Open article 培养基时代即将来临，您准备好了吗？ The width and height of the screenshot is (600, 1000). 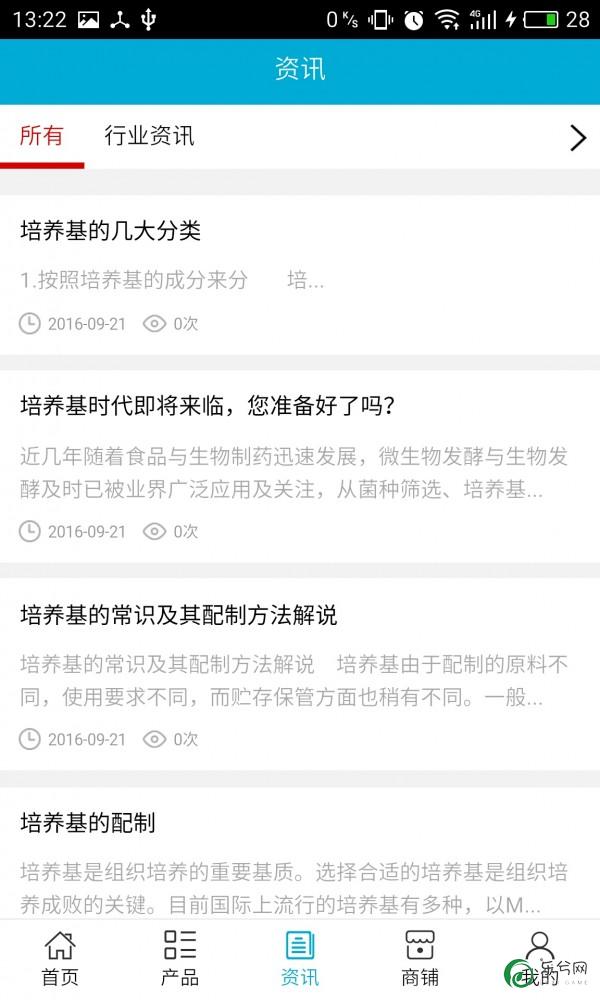[208, 406]
